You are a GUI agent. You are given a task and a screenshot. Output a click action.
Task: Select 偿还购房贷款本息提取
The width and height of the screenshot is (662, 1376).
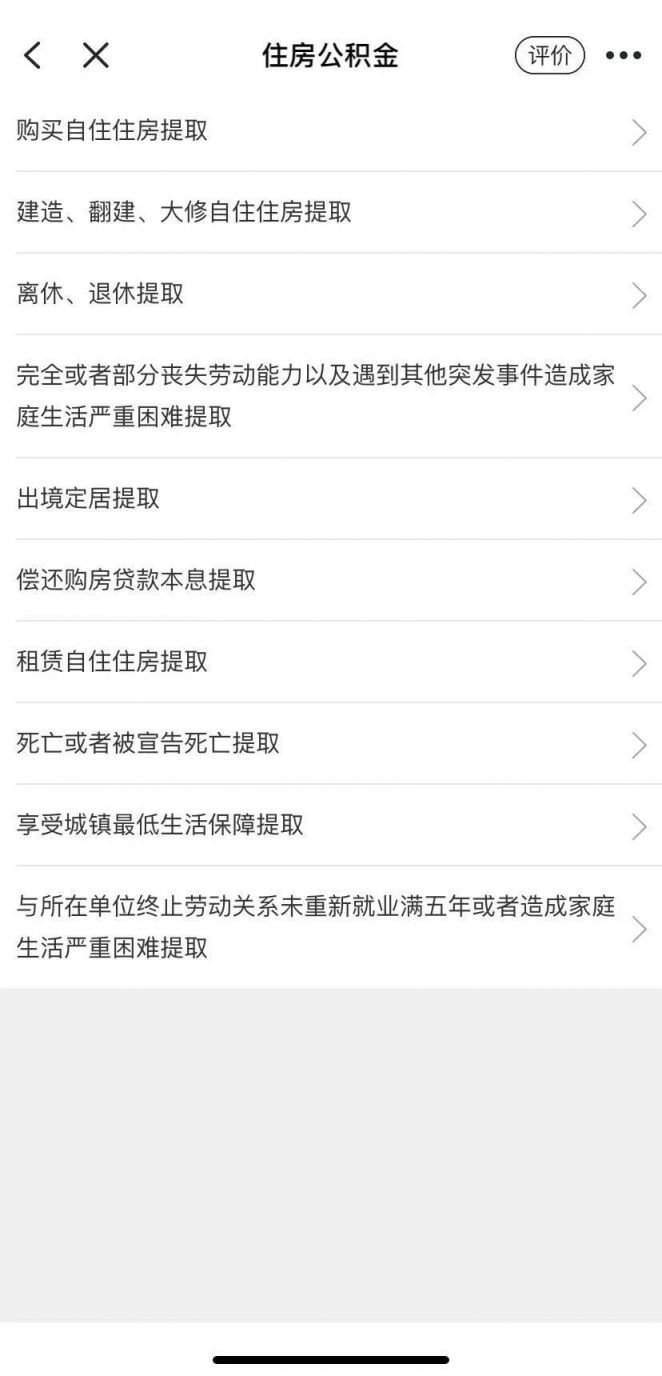(330, 581)
